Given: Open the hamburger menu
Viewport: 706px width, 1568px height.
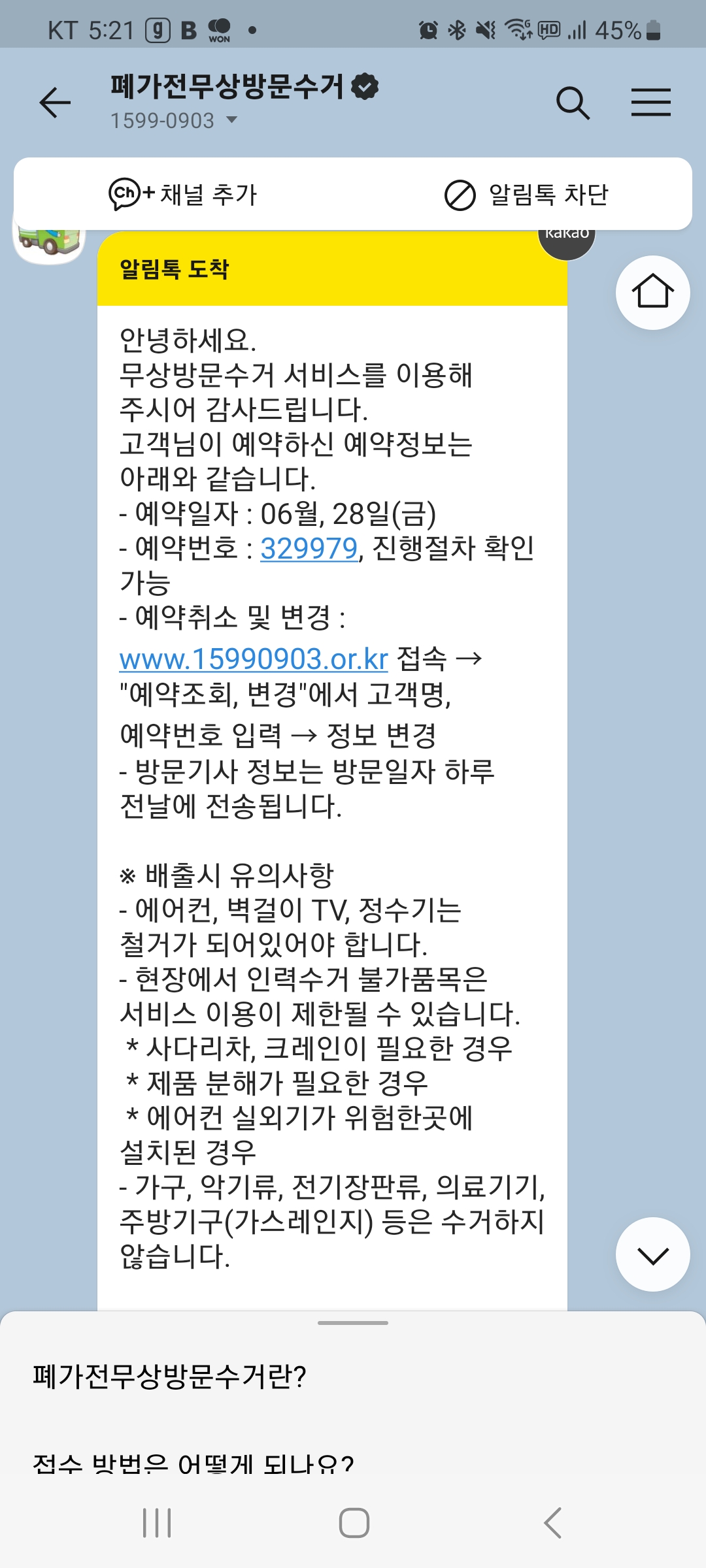Looking at the screenshot, I should pos(650,103).
